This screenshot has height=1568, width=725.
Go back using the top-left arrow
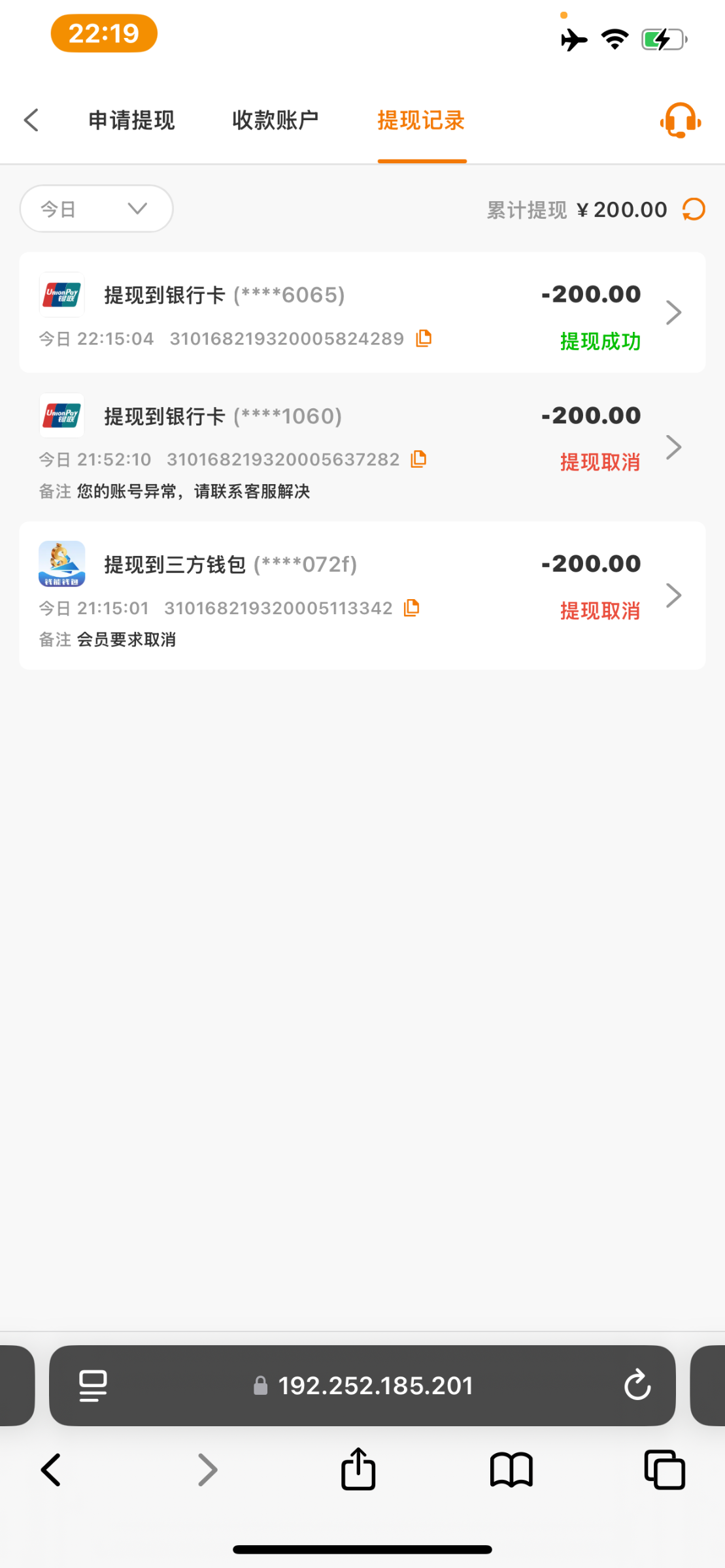pyautogui.click(x=31, y=120)
